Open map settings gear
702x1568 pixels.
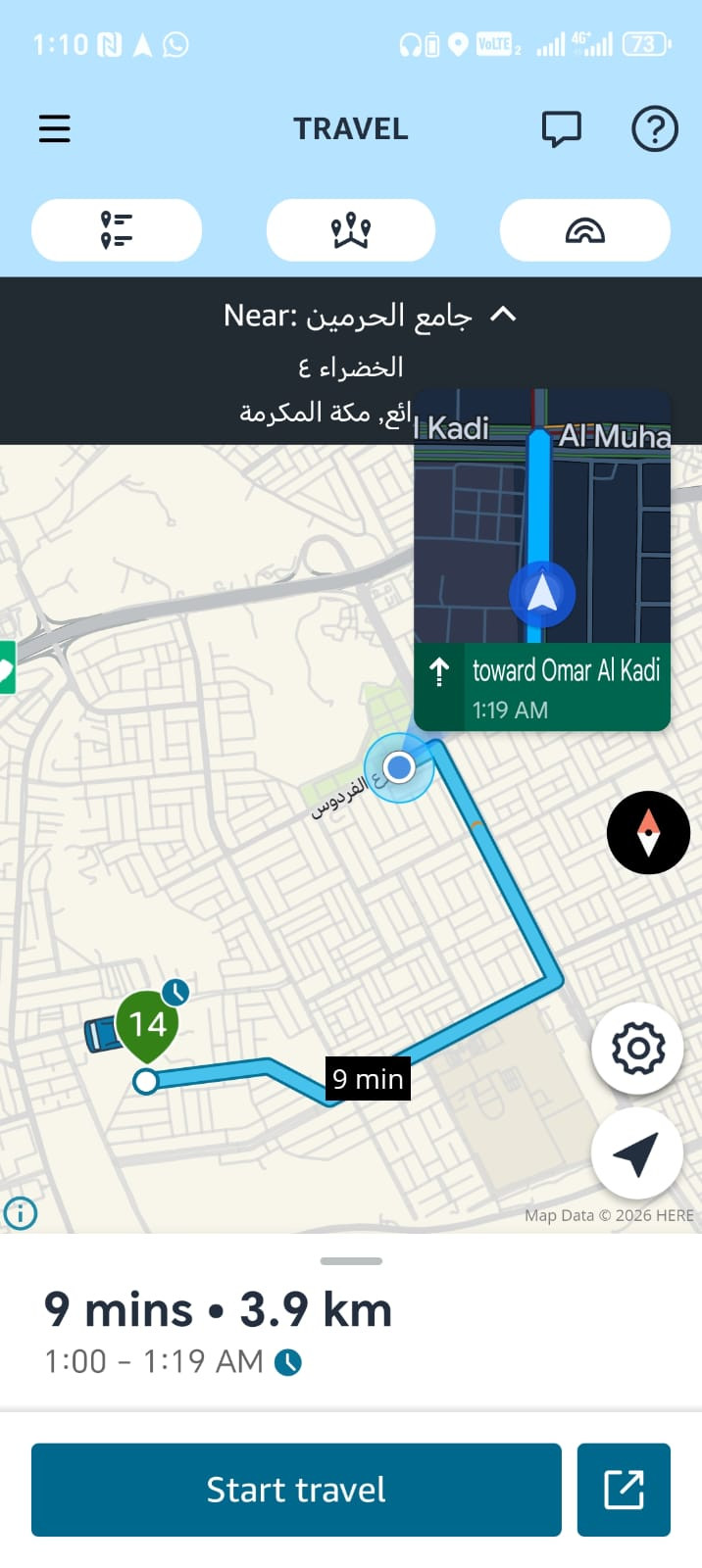(637, 1049)
